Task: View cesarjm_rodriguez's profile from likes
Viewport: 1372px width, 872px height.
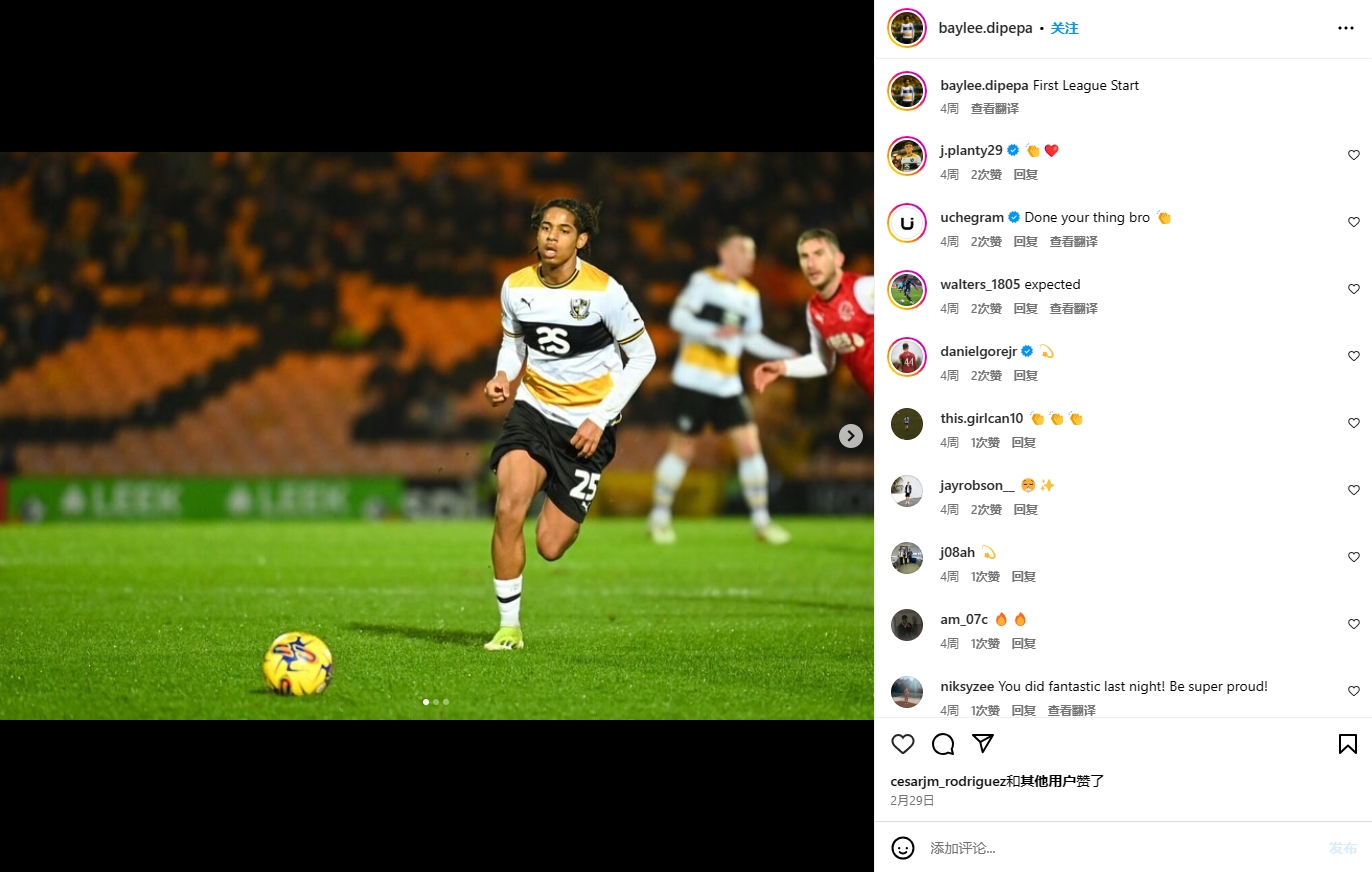Action: [x=947, y=781]
